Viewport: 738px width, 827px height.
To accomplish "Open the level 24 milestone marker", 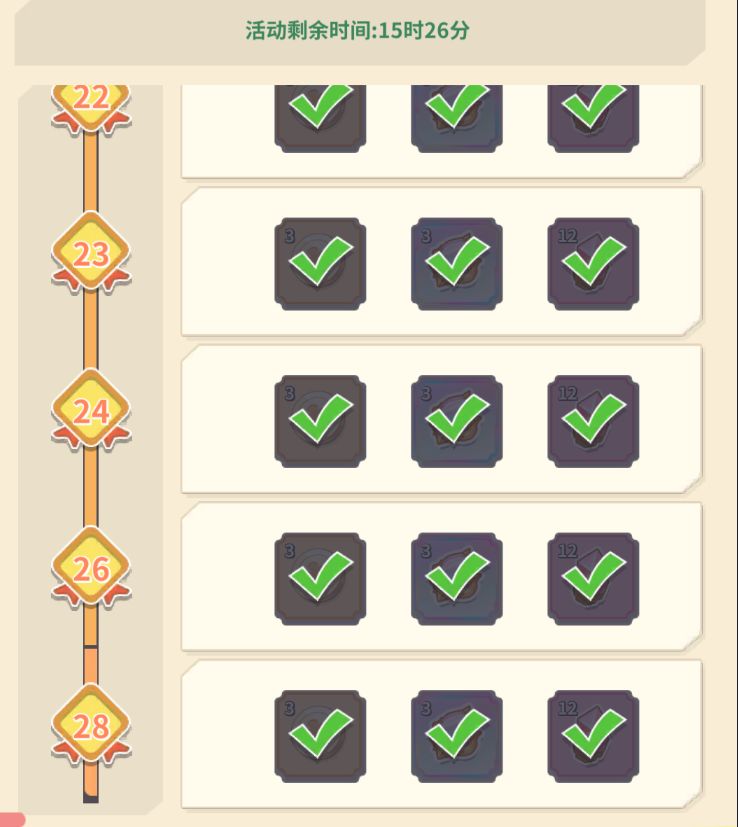I will tap(90, 410).
